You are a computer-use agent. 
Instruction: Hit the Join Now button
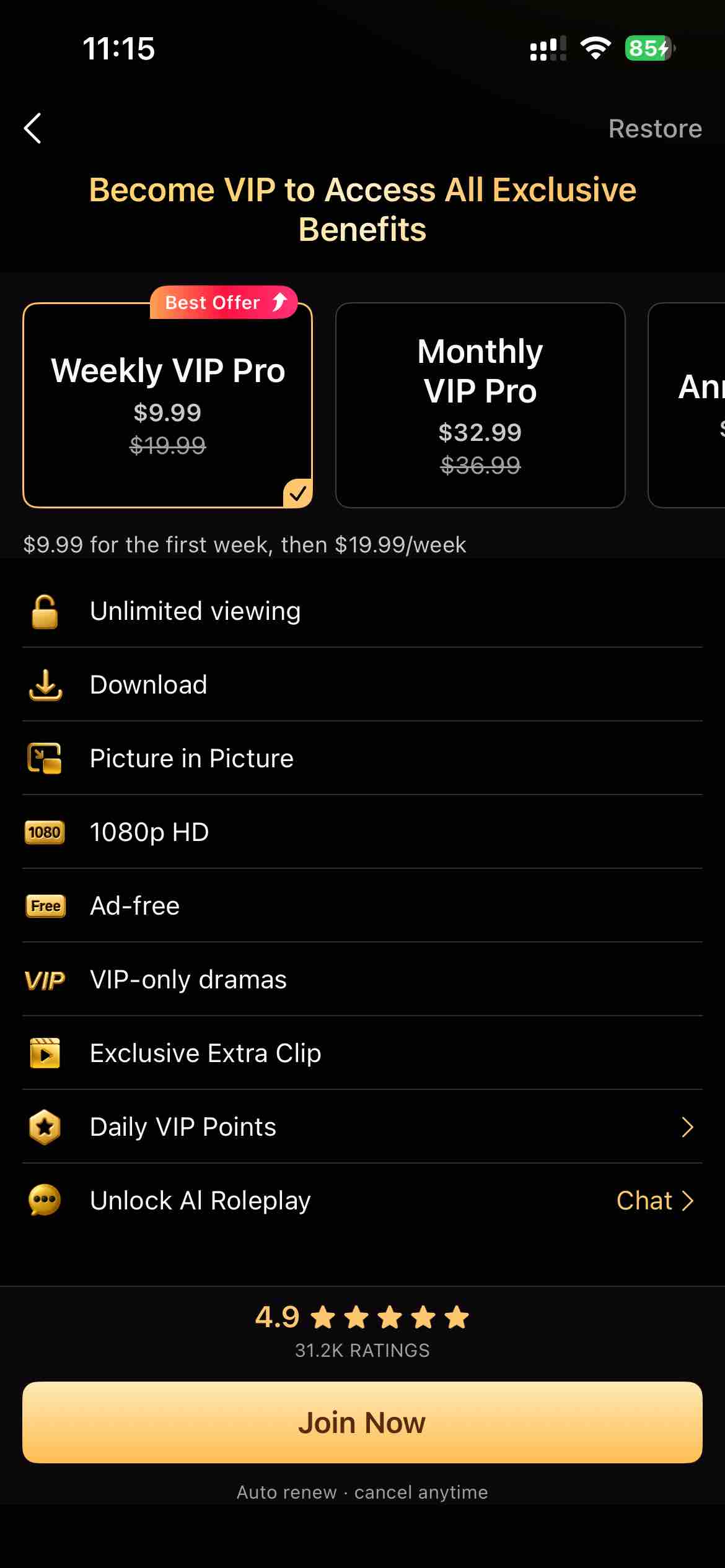(x=362, y=1422)
